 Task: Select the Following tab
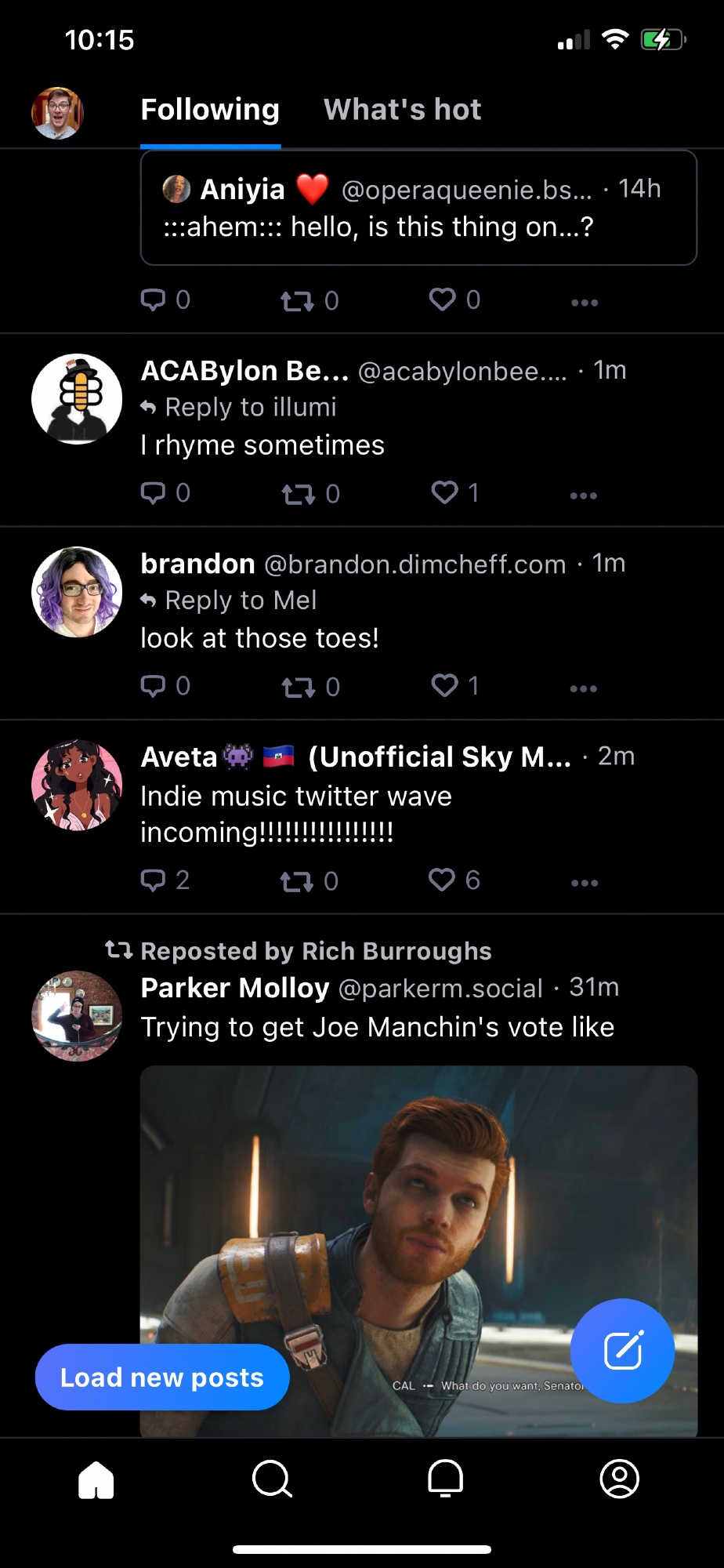[x=210, y=110]
